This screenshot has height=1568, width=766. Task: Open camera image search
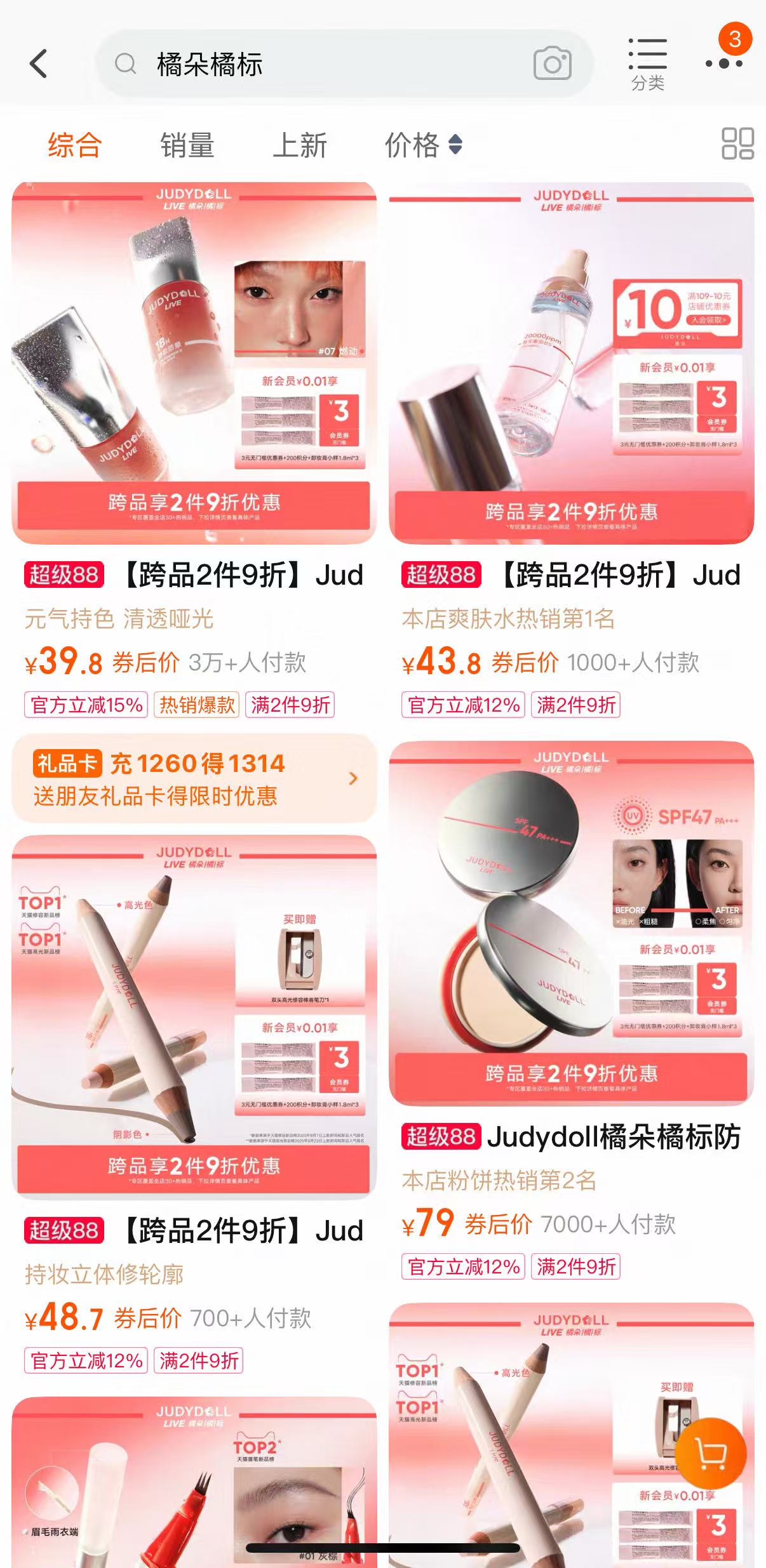pyautogui.click(x=552, y=64)
